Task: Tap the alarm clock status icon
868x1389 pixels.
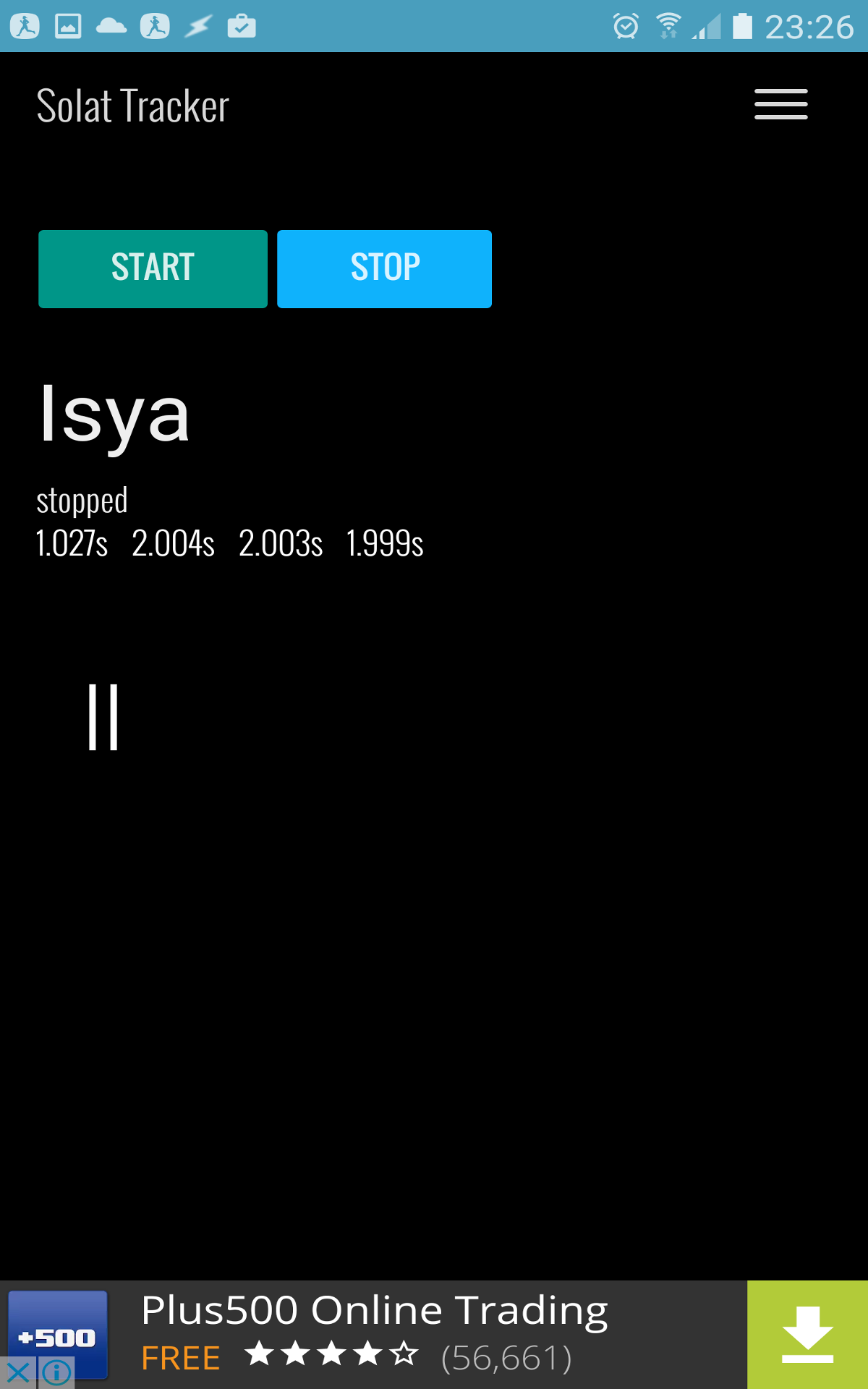Action: [x=626, y=26]
